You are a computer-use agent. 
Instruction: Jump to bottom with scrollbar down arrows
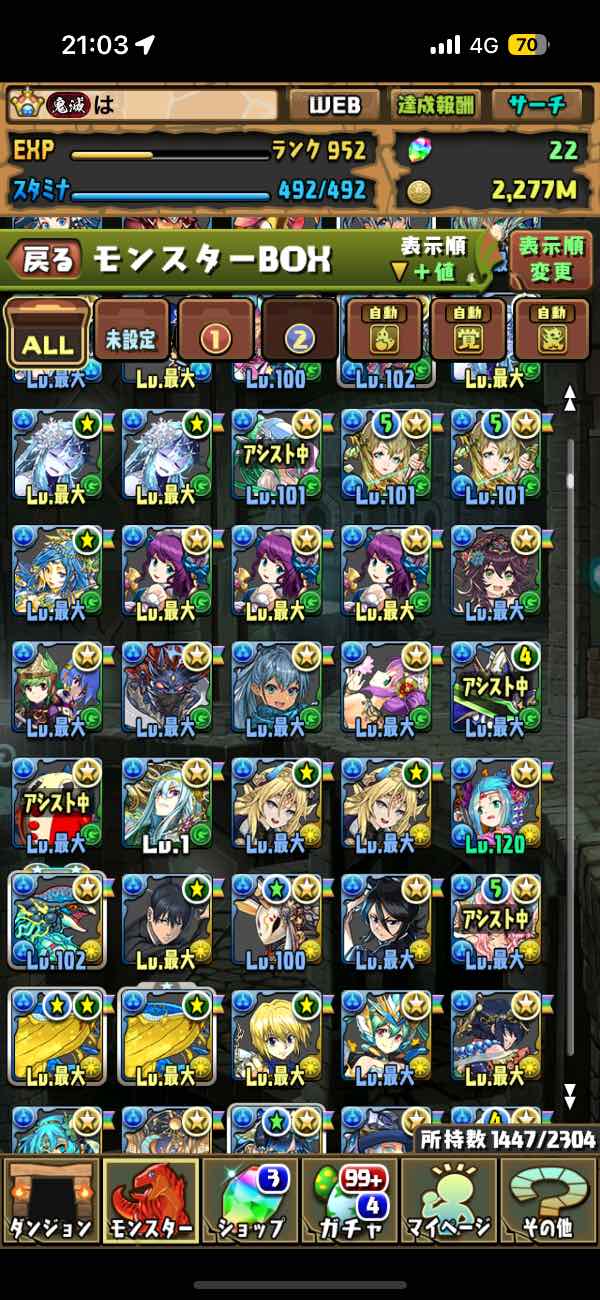point(570,1095)
